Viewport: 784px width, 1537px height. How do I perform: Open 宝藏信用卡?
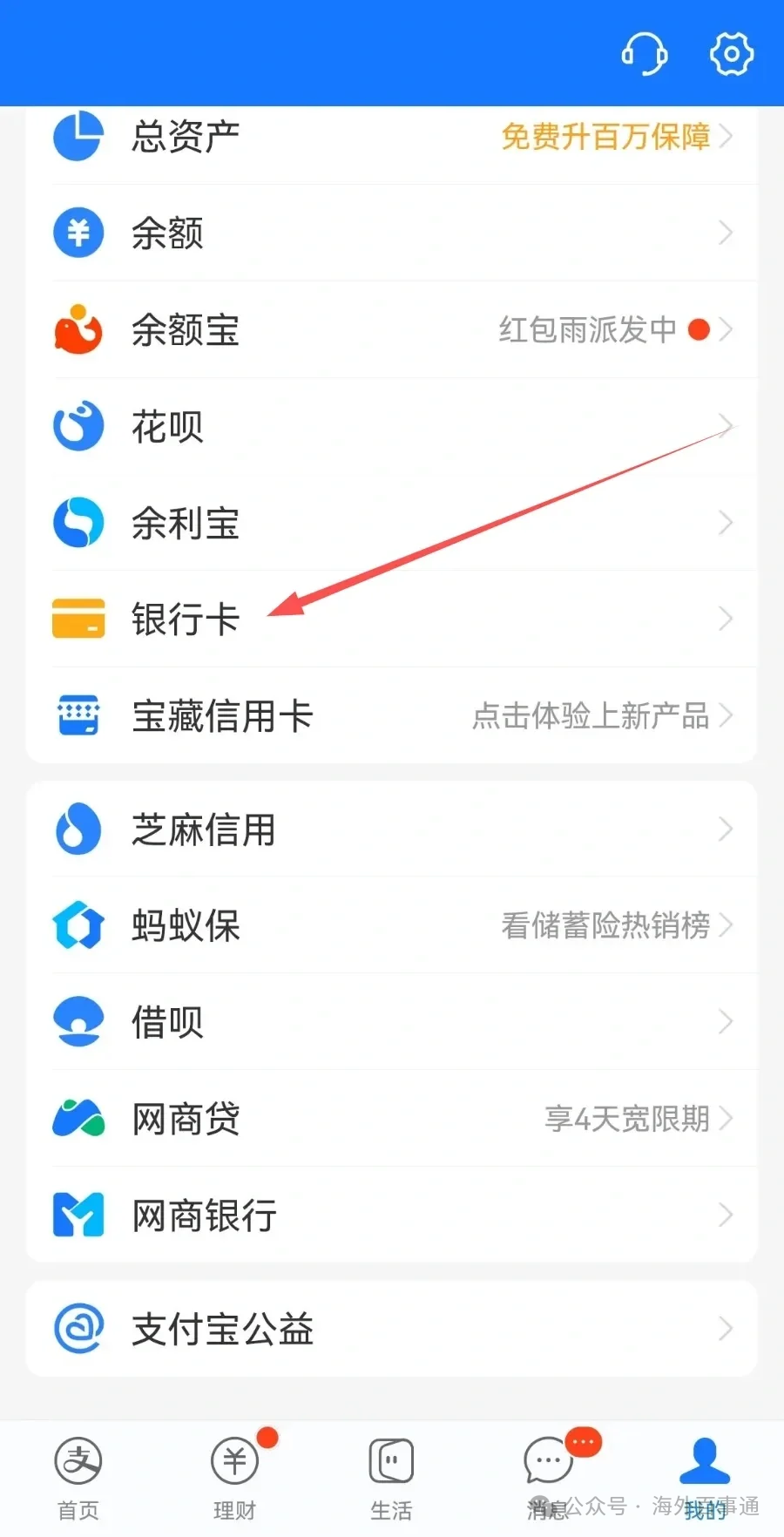coord(392,716)
